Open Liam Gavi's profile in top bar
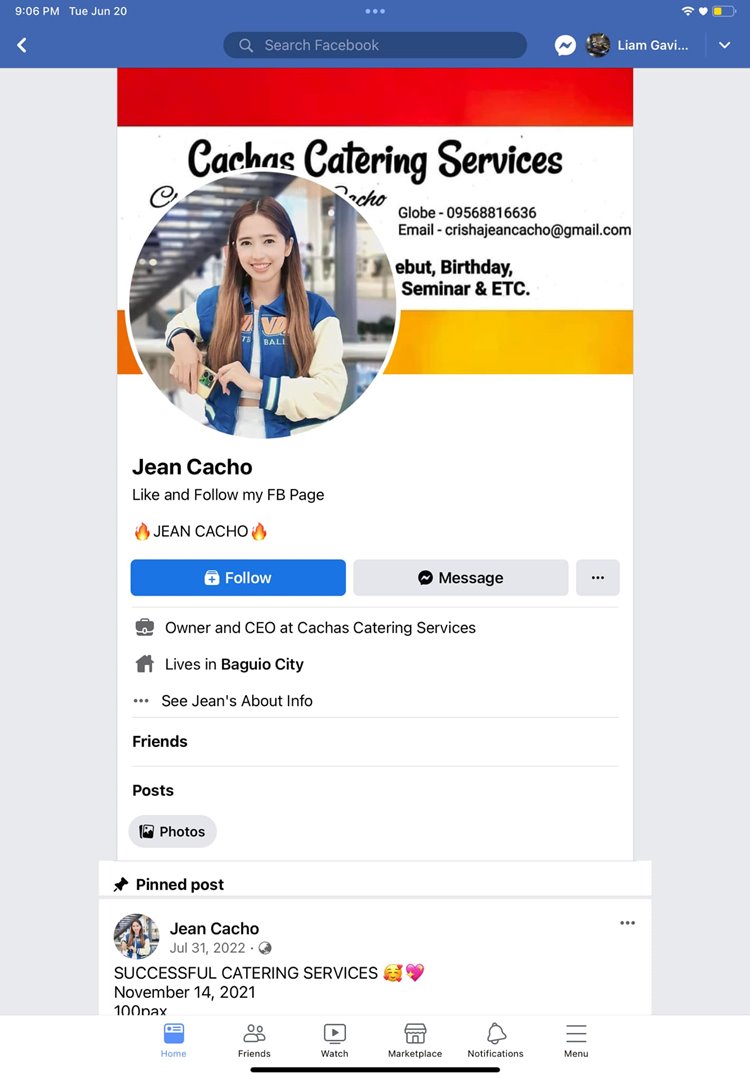Viewport: 750px width, 1079px height. [638, 45]
